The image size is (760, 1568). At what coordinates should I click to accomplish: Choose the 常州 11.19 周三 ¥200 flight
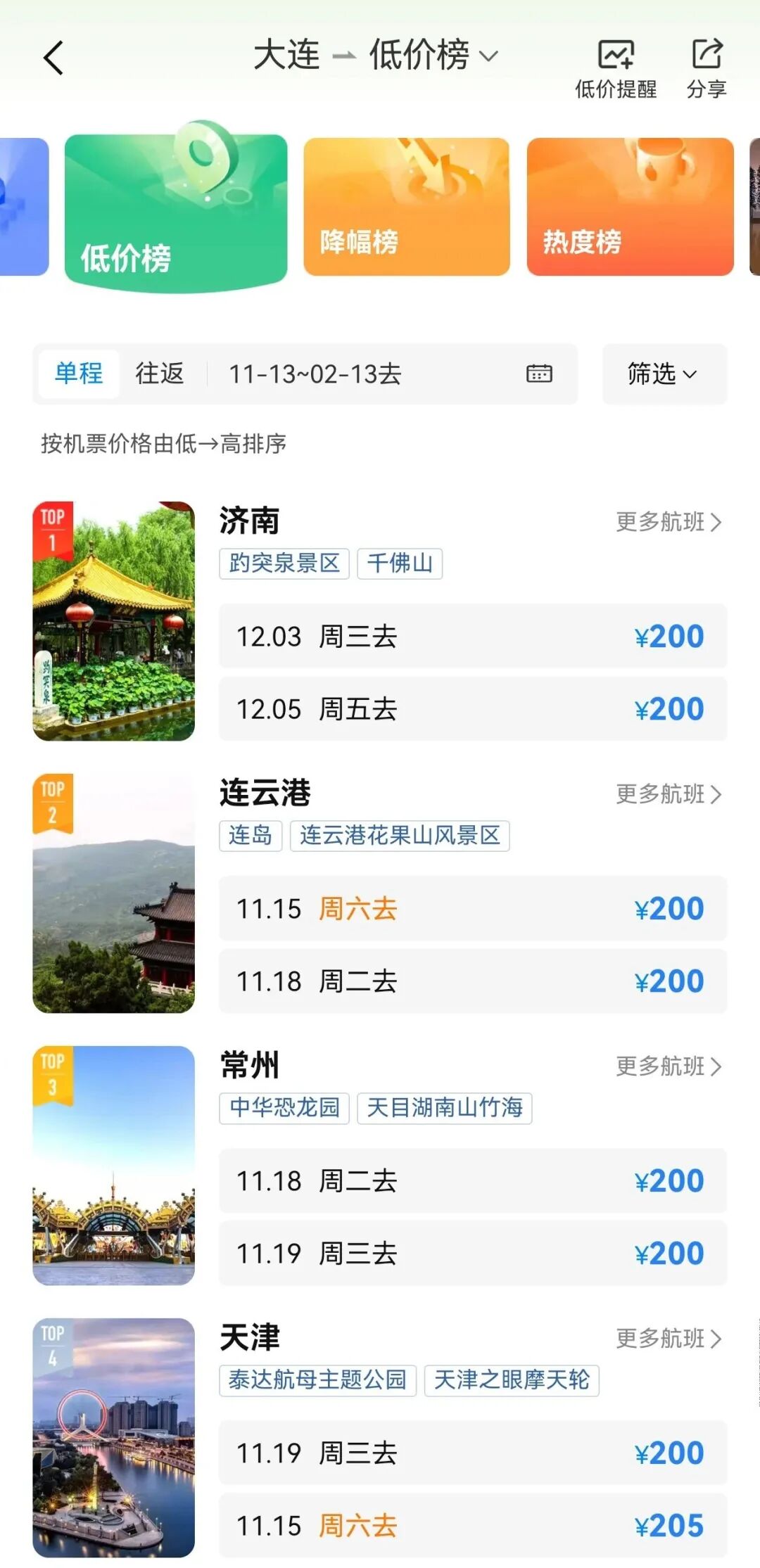473,1253
